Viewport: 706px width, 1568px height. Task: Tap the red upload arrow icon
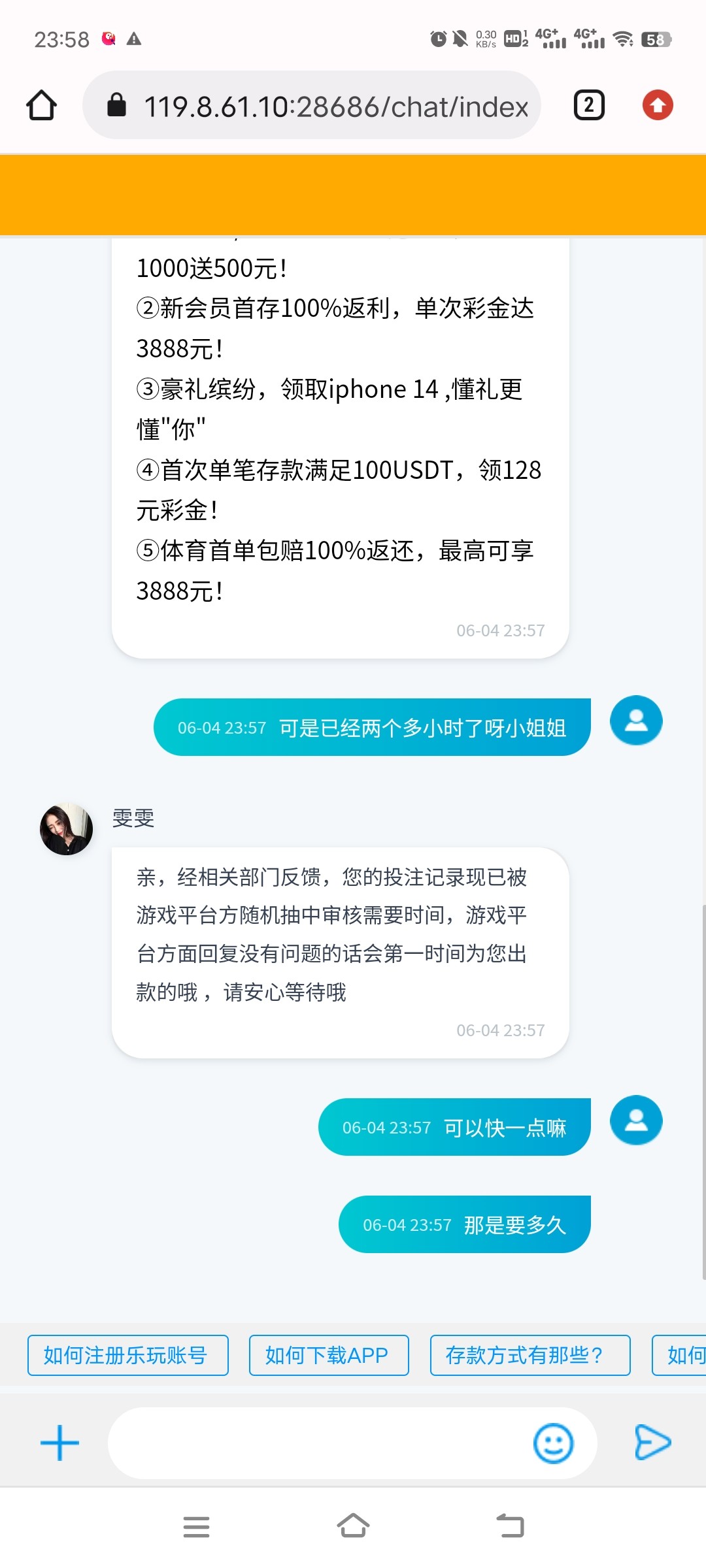click(x=657, y=105)
